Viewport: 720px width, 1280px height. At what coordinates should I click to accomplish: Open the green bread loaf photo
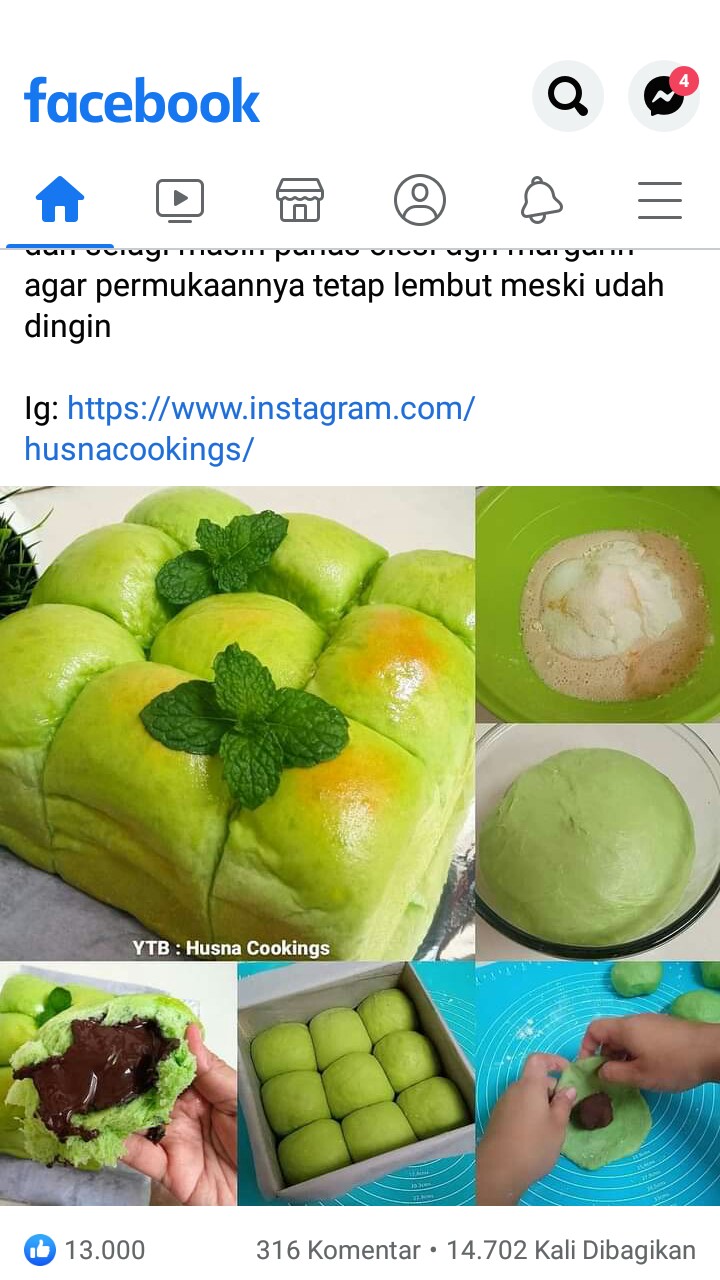(x=238, y=715)
